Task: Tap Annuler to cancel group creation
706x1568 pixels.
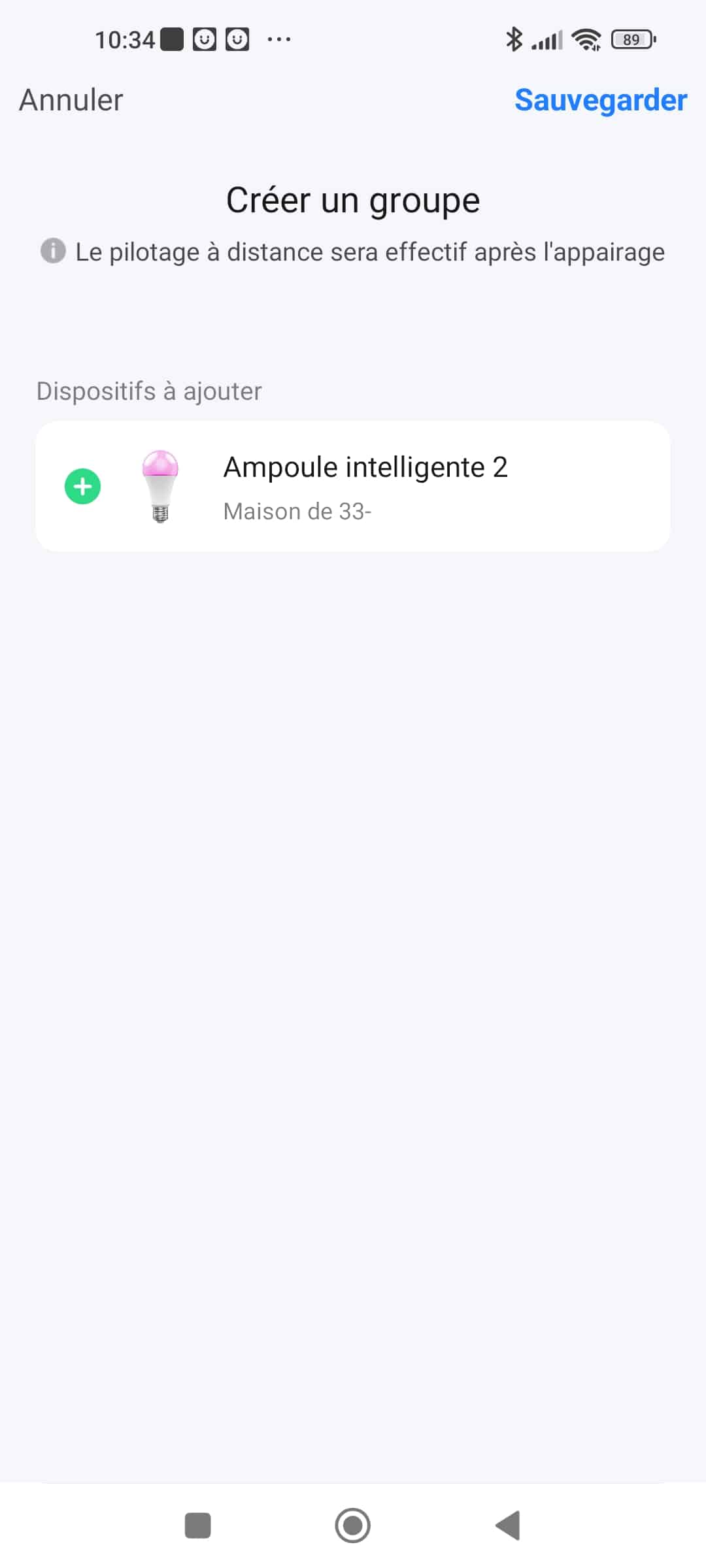Action: [71, 101]
